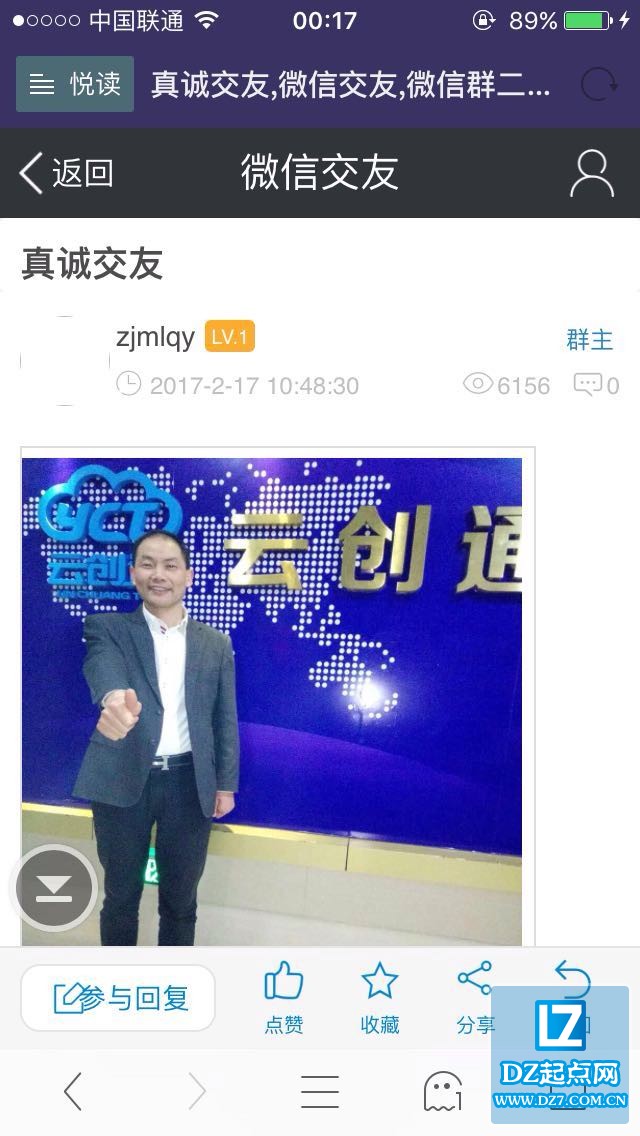Open the user profile icon
This screenshot has height=1136, width=640.
[591, 173]
